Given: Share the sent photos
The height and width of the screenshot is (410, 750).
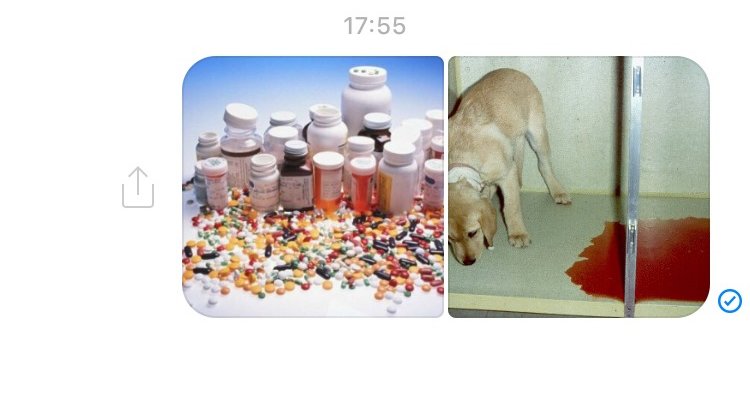Looking at the screenshot, I should (138, 187).
